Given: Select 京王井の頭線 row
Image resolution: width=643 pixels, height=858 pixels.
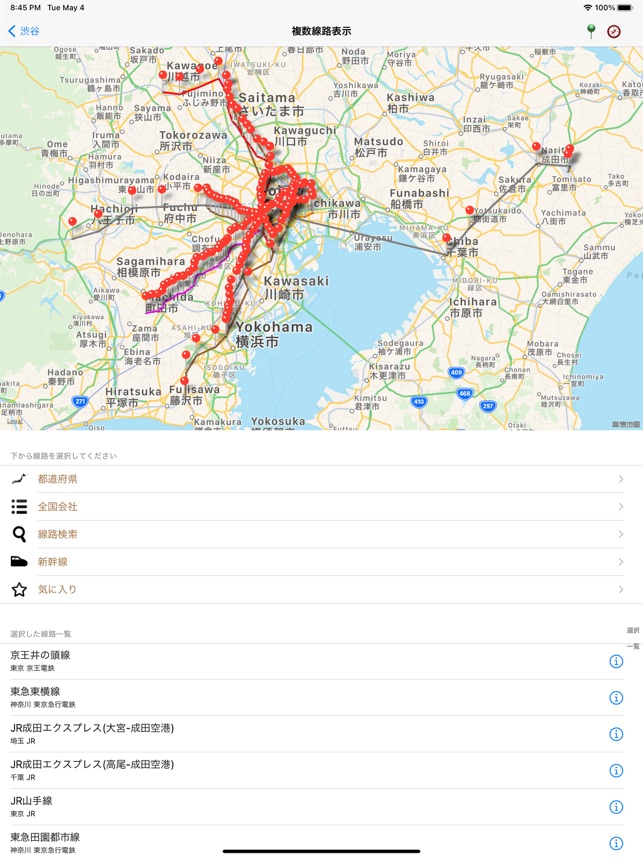Looking at the screenshot, I should click(x=300, y=661).
